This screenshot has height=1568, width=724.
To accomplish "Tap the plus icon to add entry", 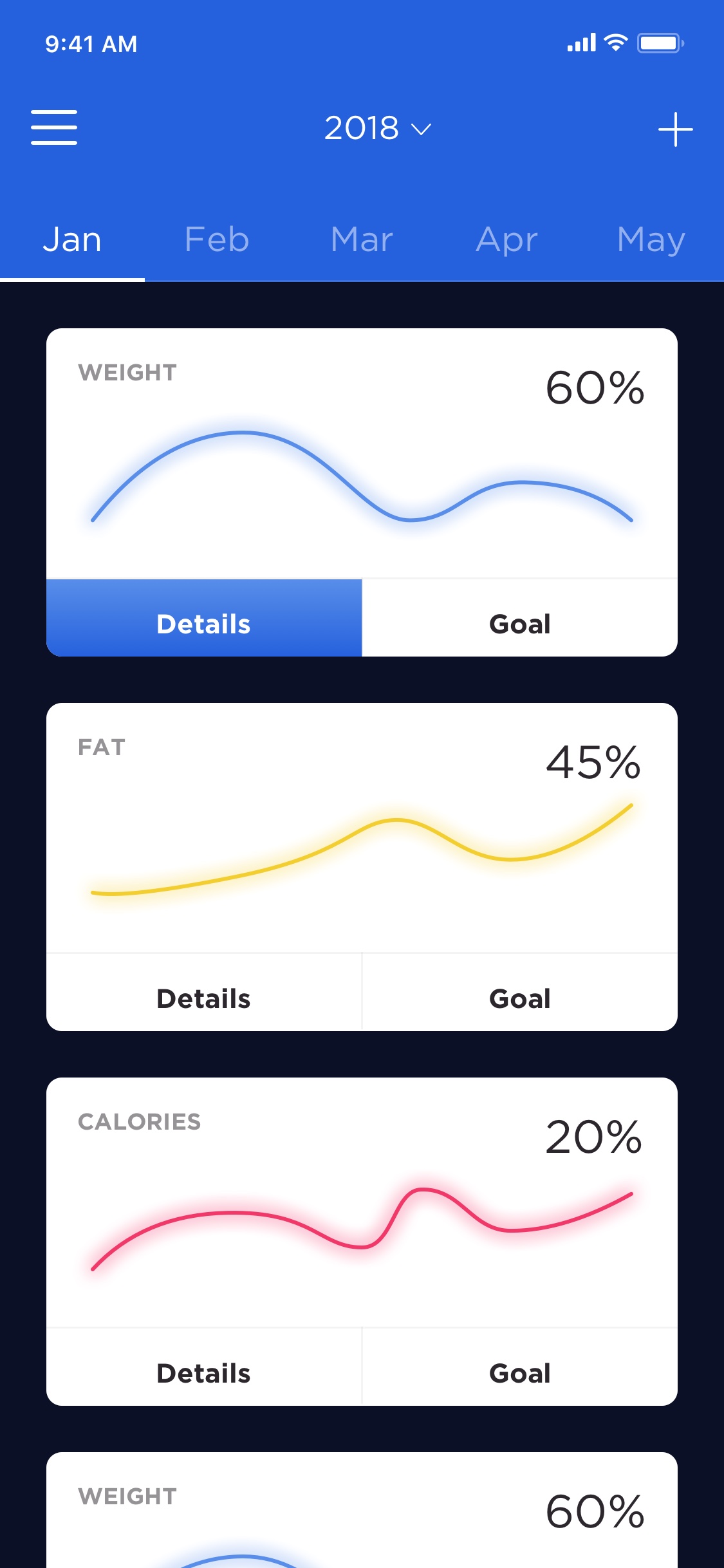I will tap(675, 129).
